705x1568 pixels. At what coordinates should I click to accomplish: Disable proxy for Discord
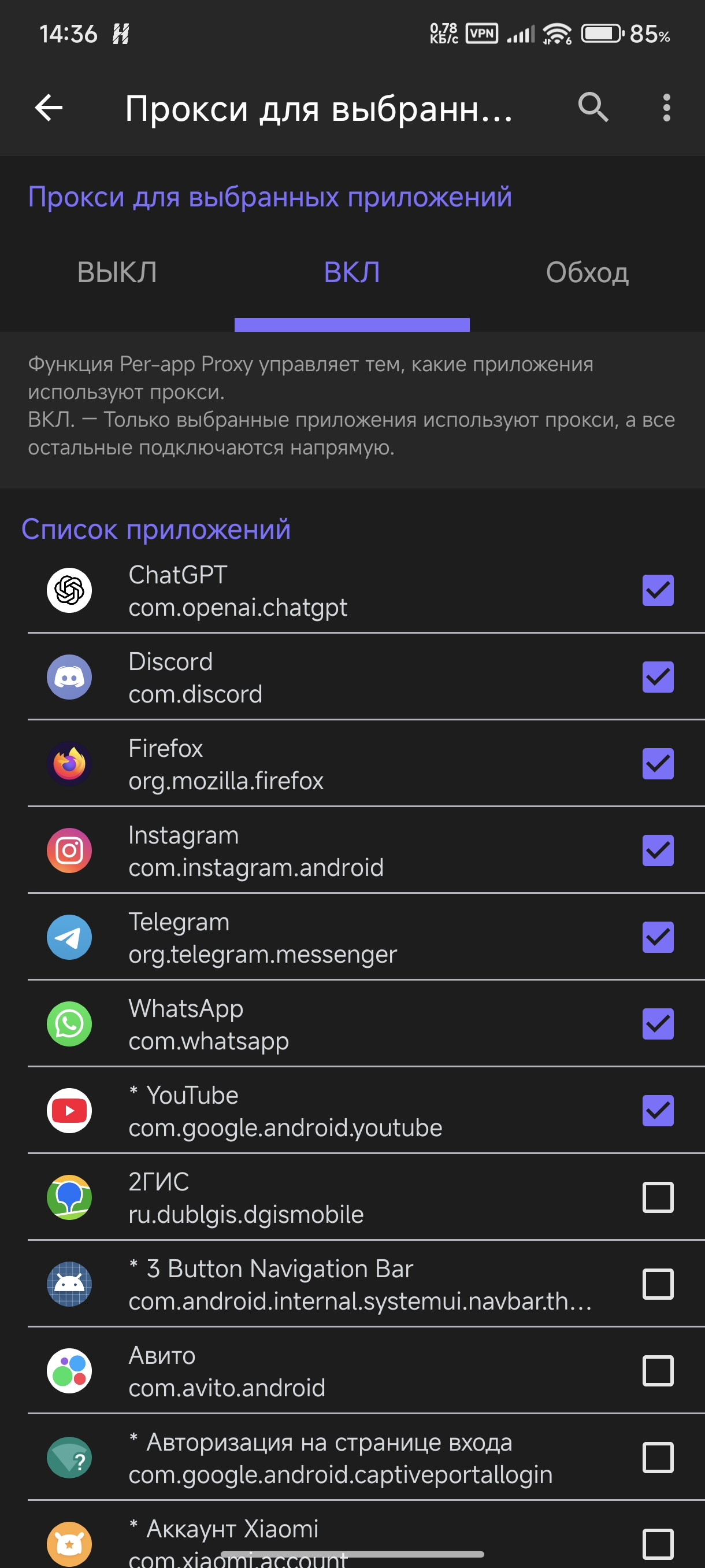coord(658,677)
